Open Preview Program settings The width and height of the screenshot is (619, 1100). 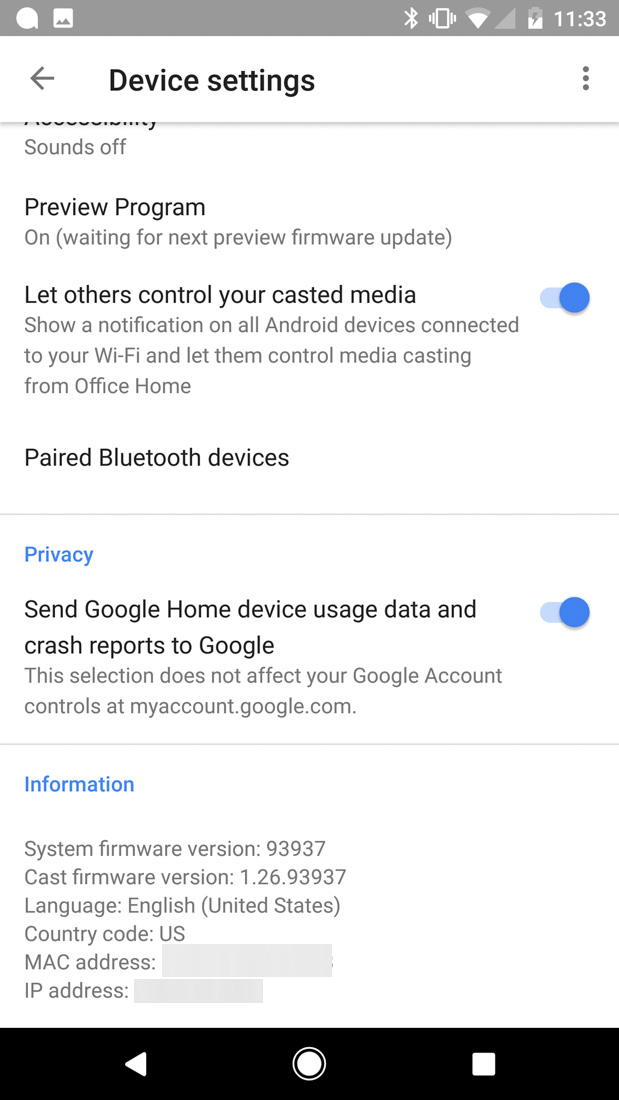pos(238,221)
